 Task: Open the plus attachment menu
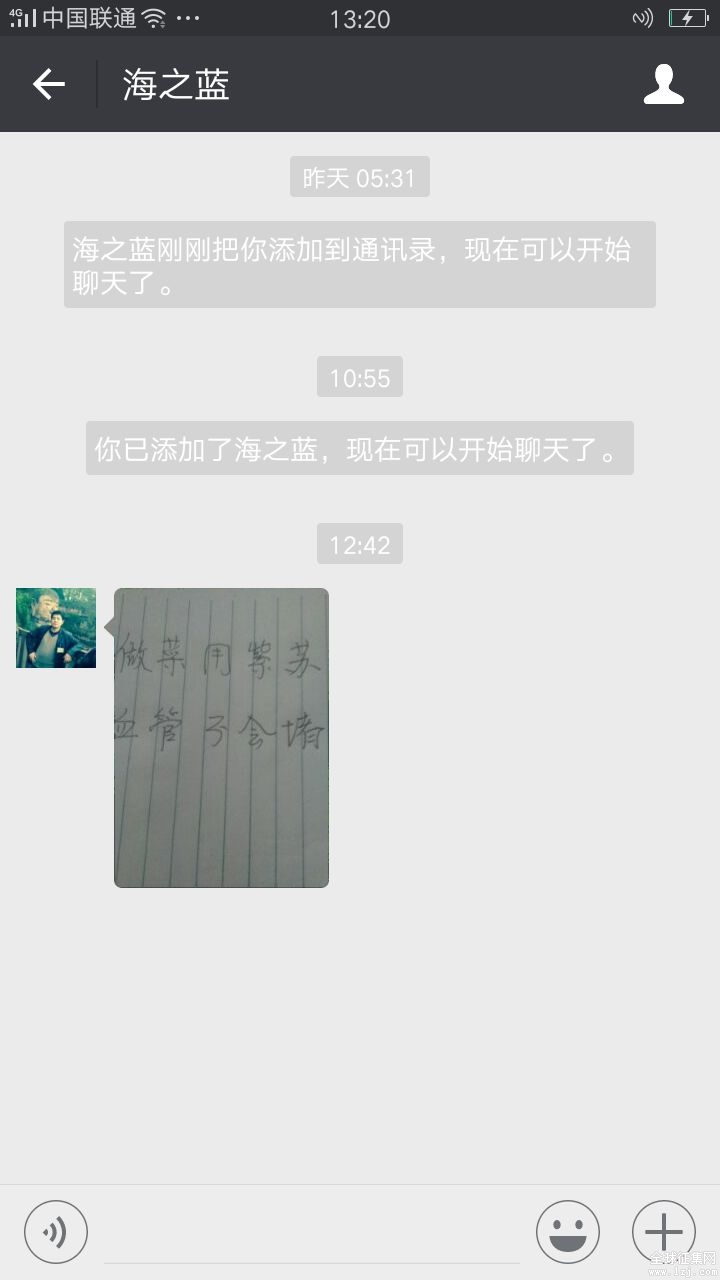pyautogui.click(x=663, y=1232)
